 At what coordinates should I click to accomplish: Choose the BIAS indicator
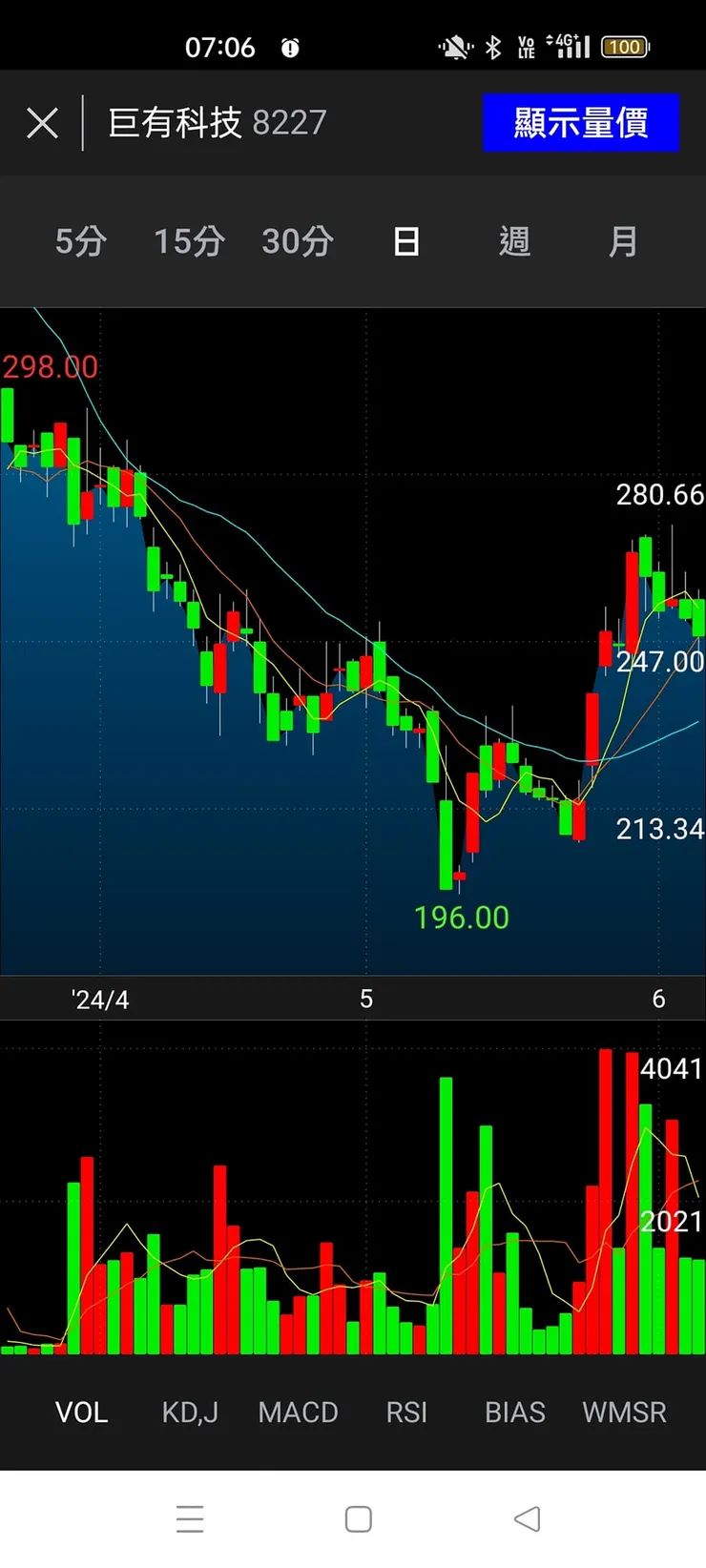click(x=514, y=1412)
